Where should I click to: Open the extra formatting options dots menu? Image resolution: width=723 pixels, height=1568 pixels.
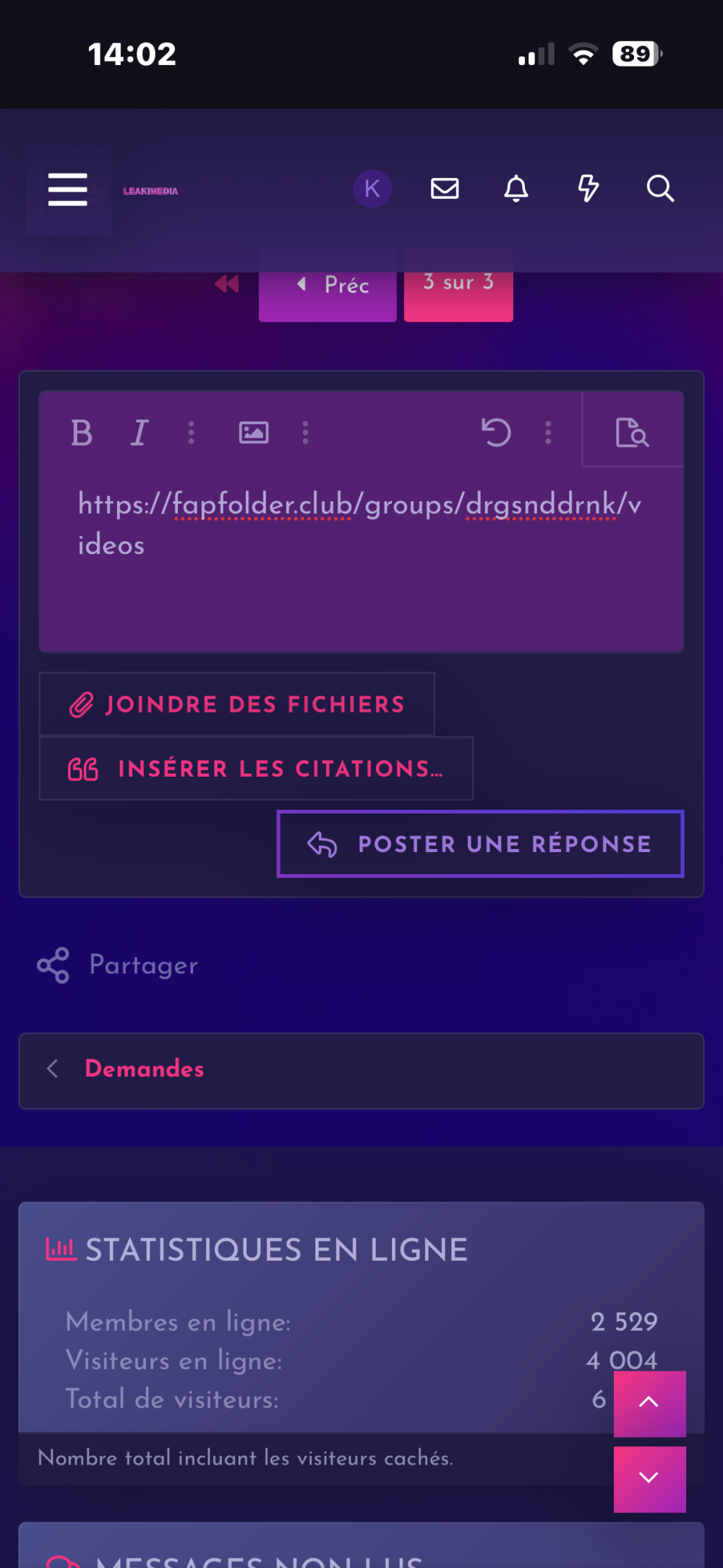coord(191,431)
